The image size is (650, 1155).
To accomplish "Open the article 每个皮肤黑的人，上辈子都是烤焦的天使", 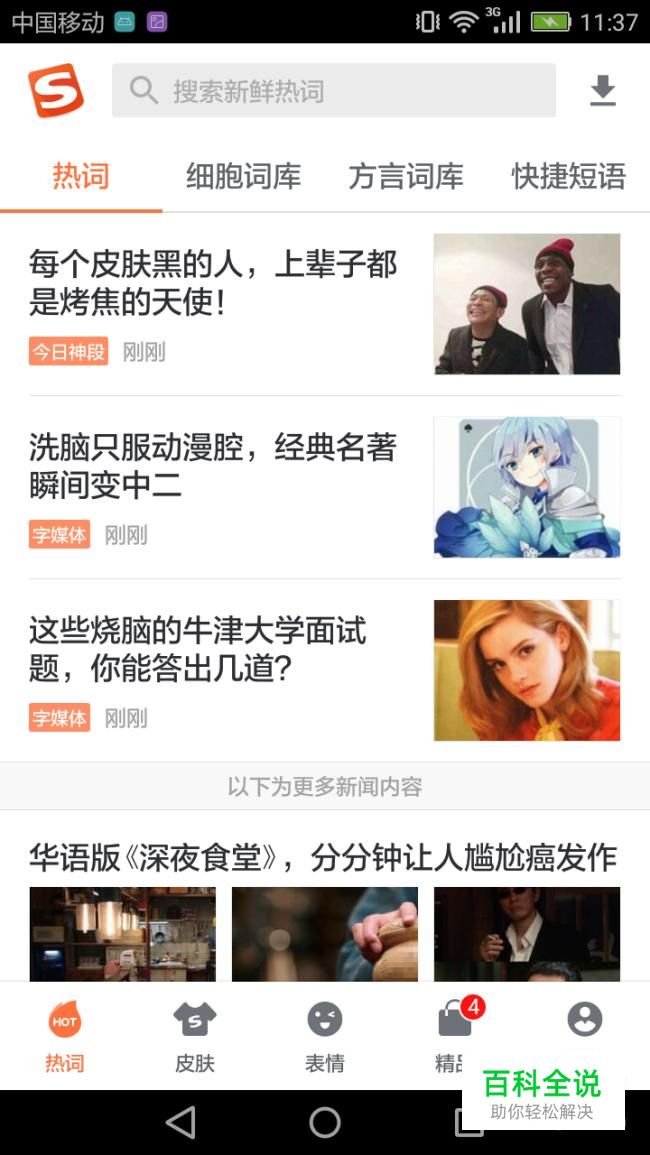I will (213, 283).
